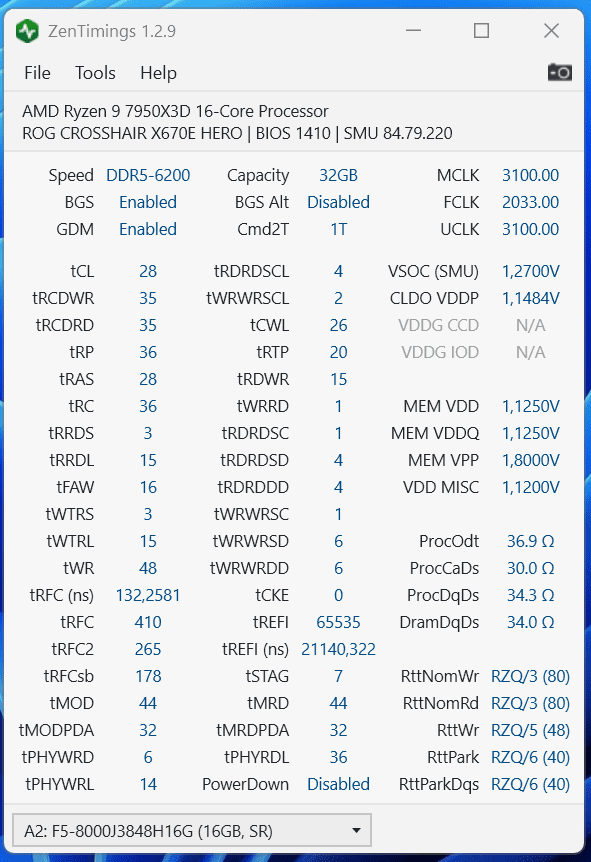Expand the A2 memory module dropdown
Viewport: 591px width, 862px height.
(192, 830)
